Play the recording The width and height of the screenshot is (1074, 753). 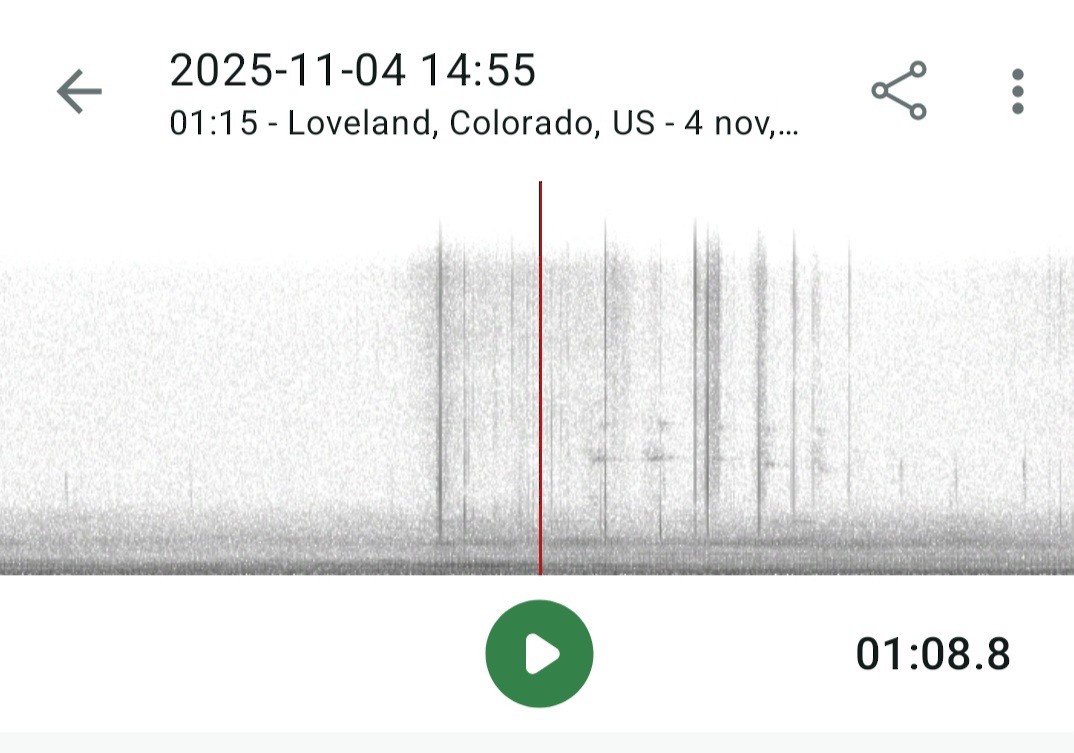click(x=539, y=654)
